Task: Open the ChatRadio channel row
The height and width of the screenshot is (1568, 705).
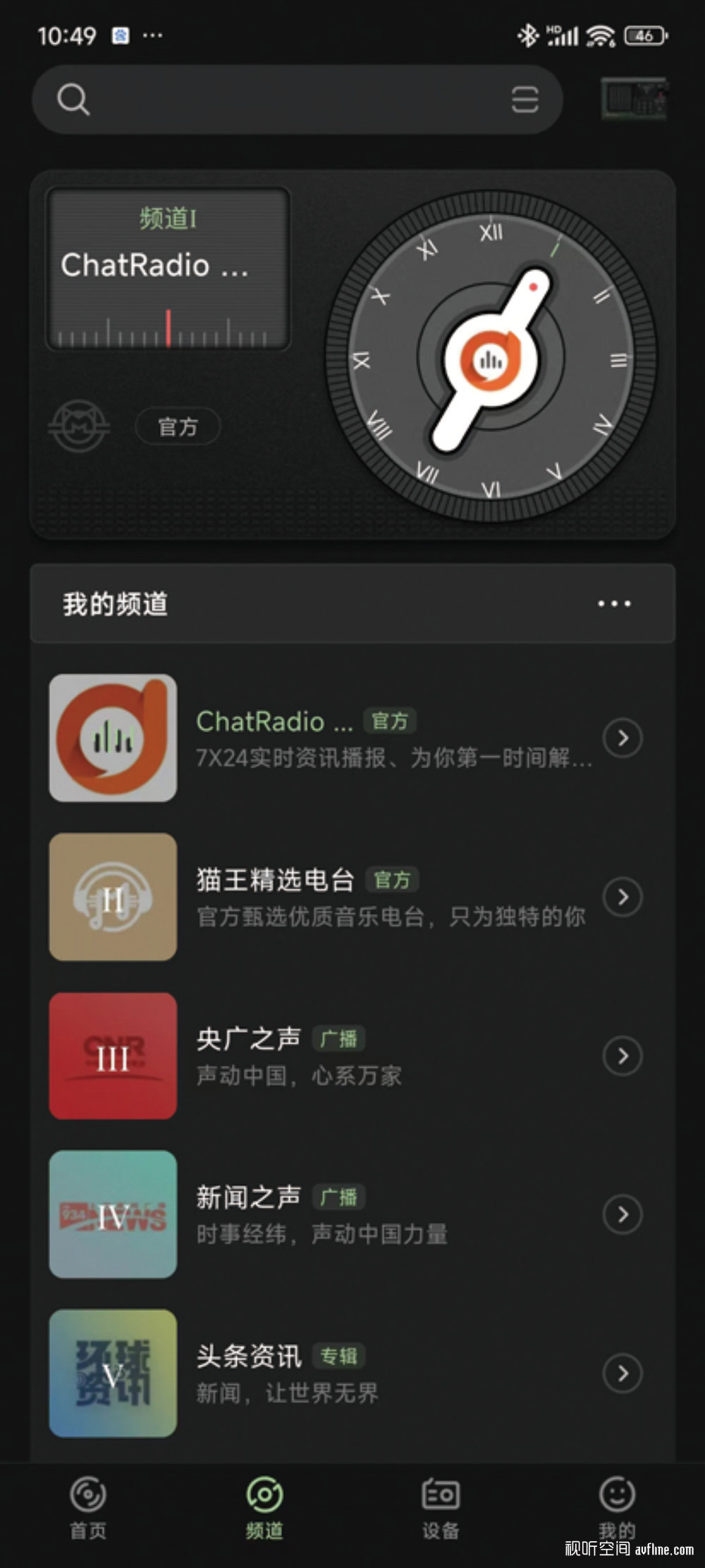Action: [x=345, y=738]
